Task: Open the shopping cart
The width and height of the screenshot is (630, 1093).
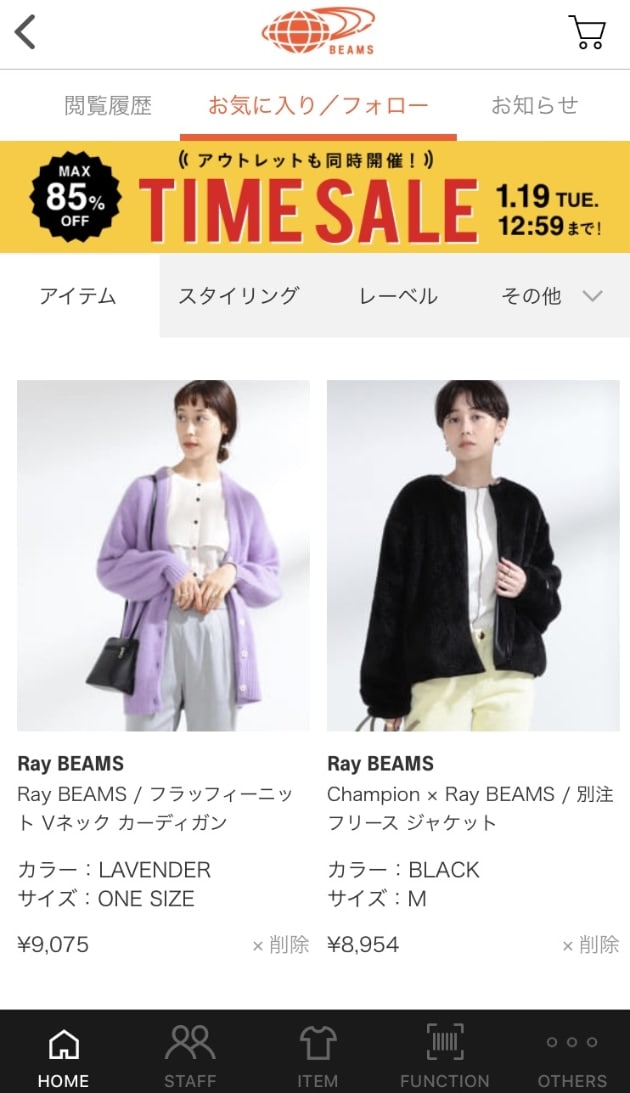Action: click(587, 32)
